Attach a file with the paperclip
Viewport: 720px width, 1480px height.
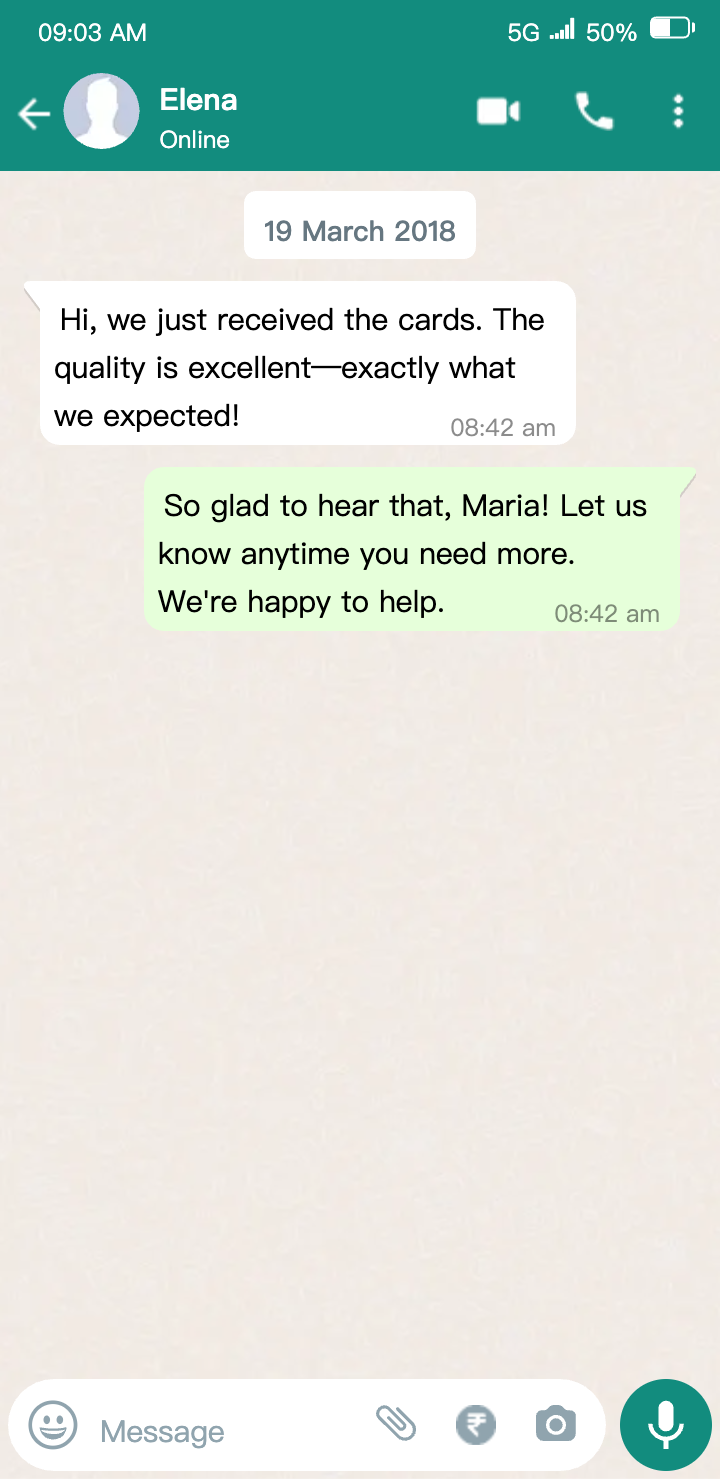coord(395,1422)
